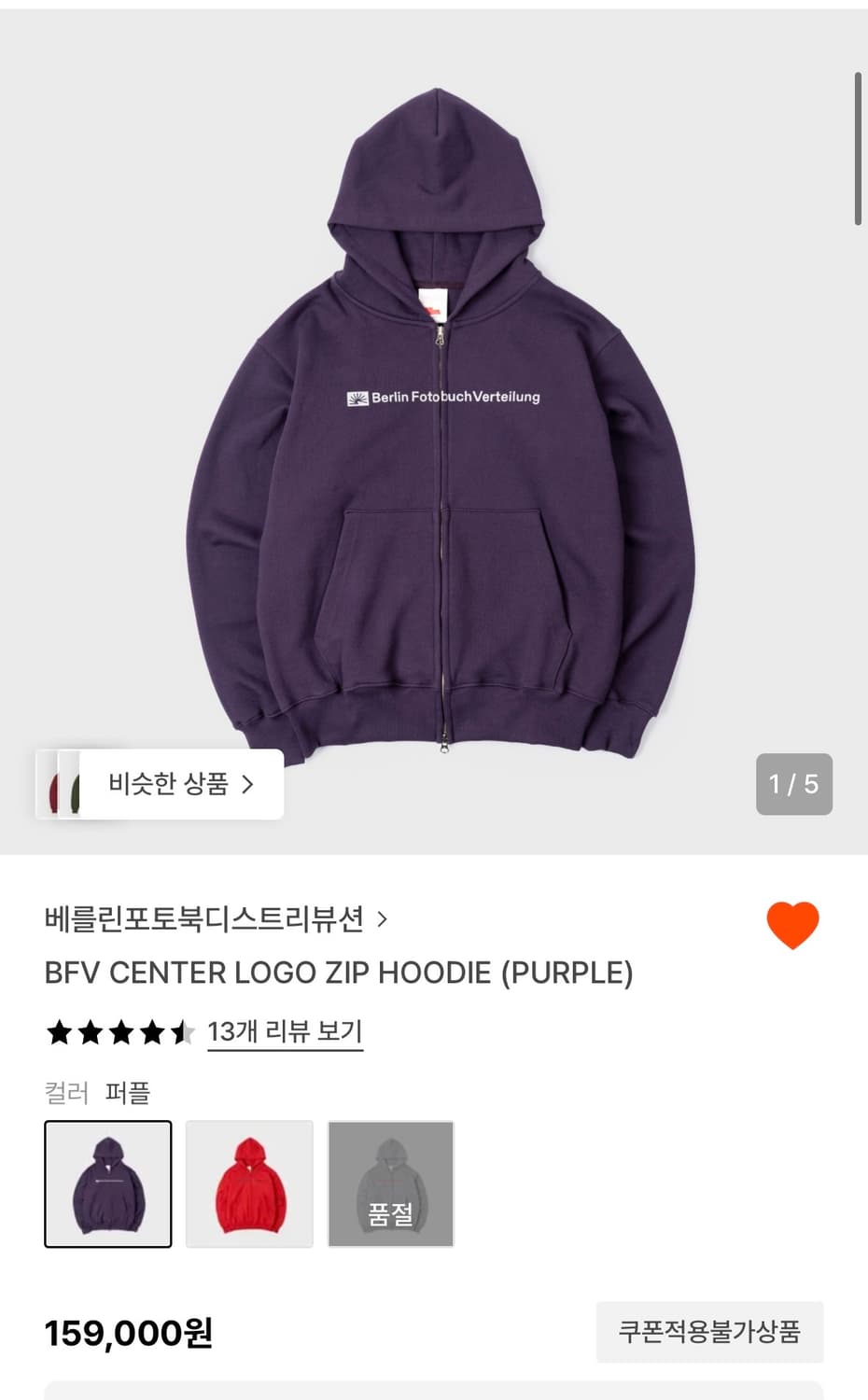This screenshot has width=868, height=1400.
Task: Tap the BFV CENTER LOGO ZIP HOODIE title
Action: [339, 973]
